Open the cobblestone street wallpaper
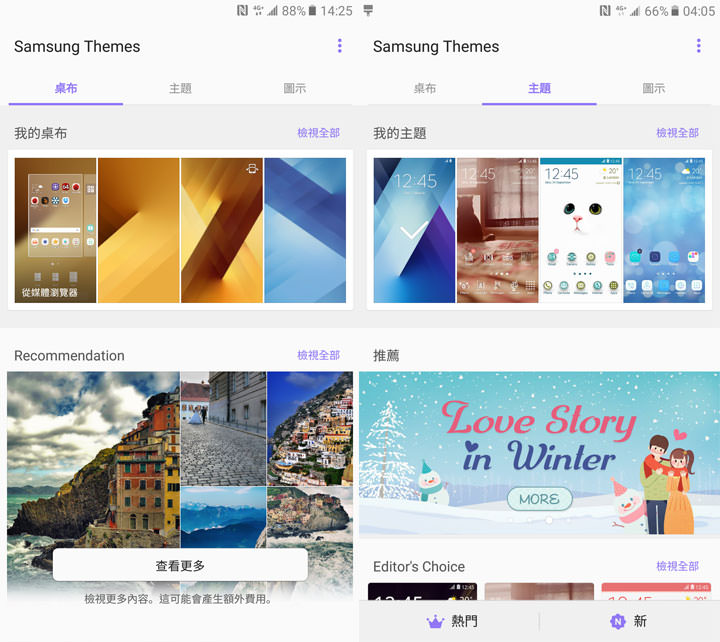This screenshot has width=720, height=642. tap(223, 428)
